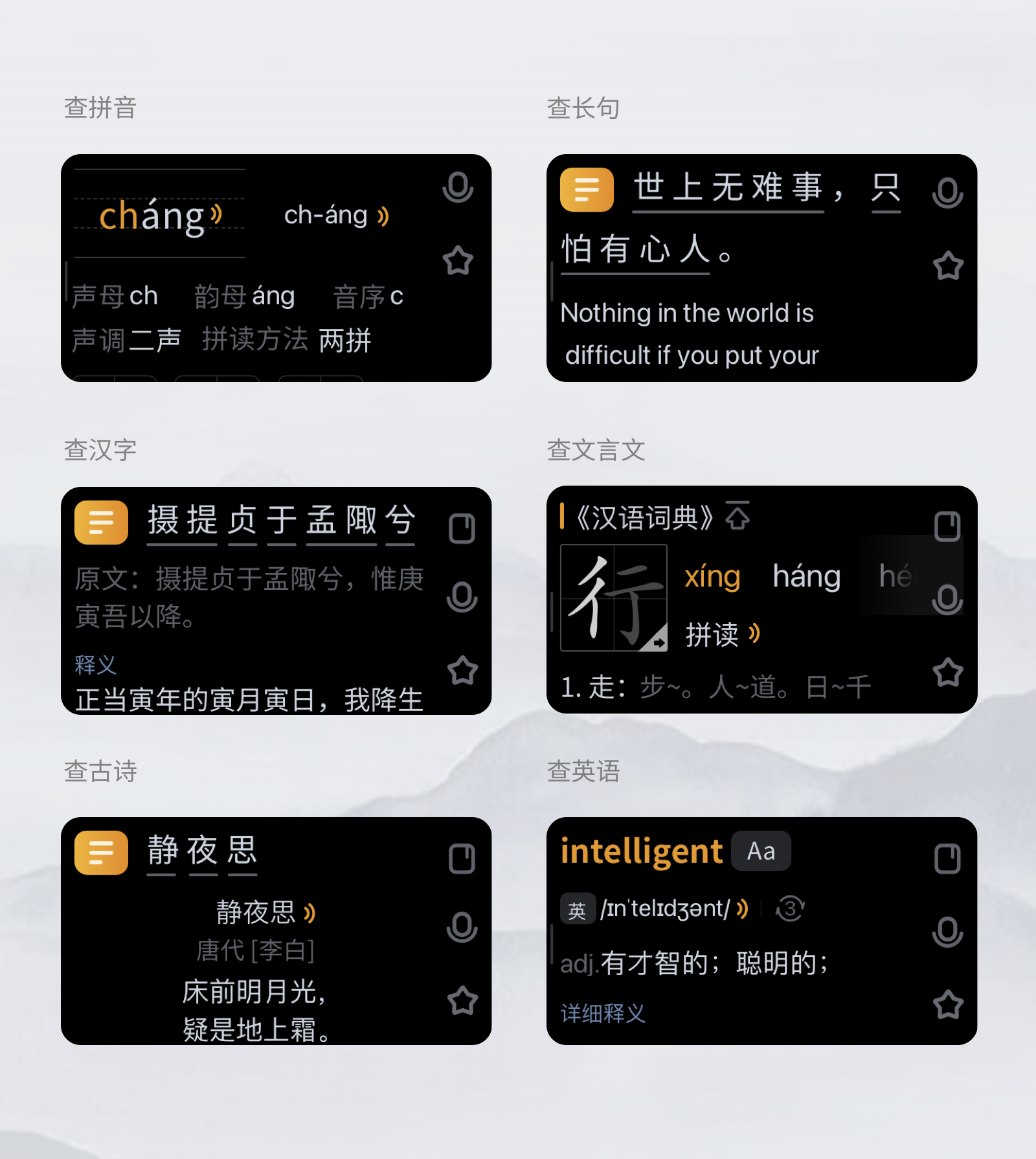1036x1159 pixels.
Task: Favorite the cháng pinyin card with the star
Action: coord(458,262)
